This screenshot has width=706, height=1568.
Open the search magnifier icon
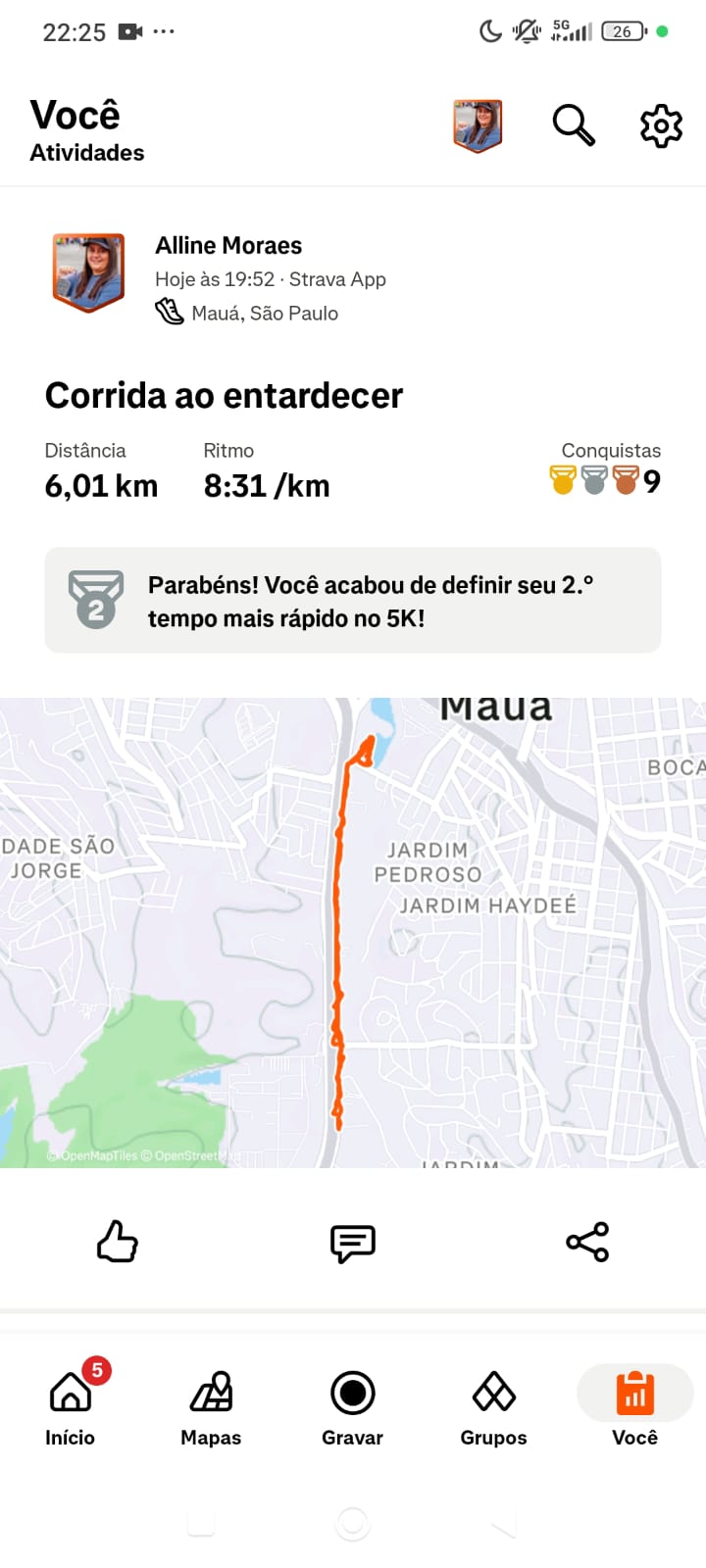coord(574,125)
